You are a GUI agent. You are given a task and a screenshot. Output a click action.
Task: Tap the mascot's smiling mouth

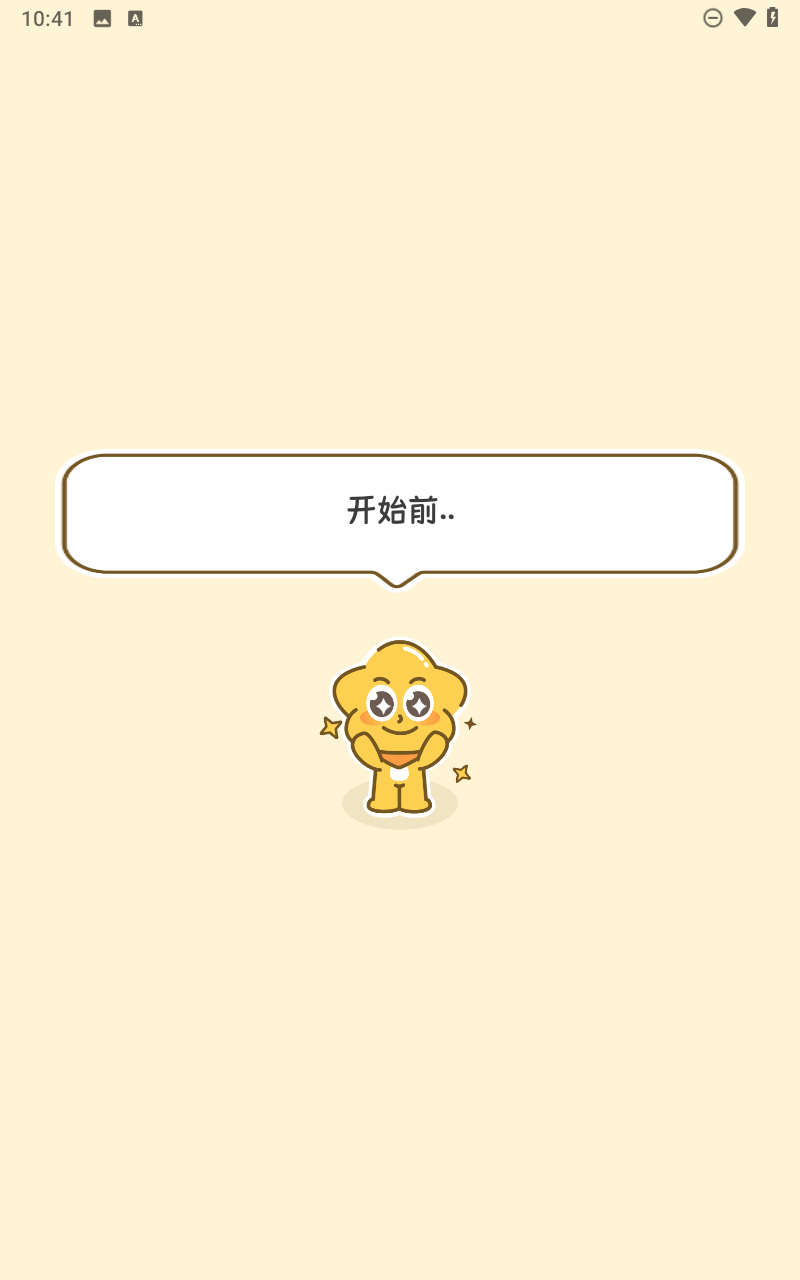(x=400, y=733)
